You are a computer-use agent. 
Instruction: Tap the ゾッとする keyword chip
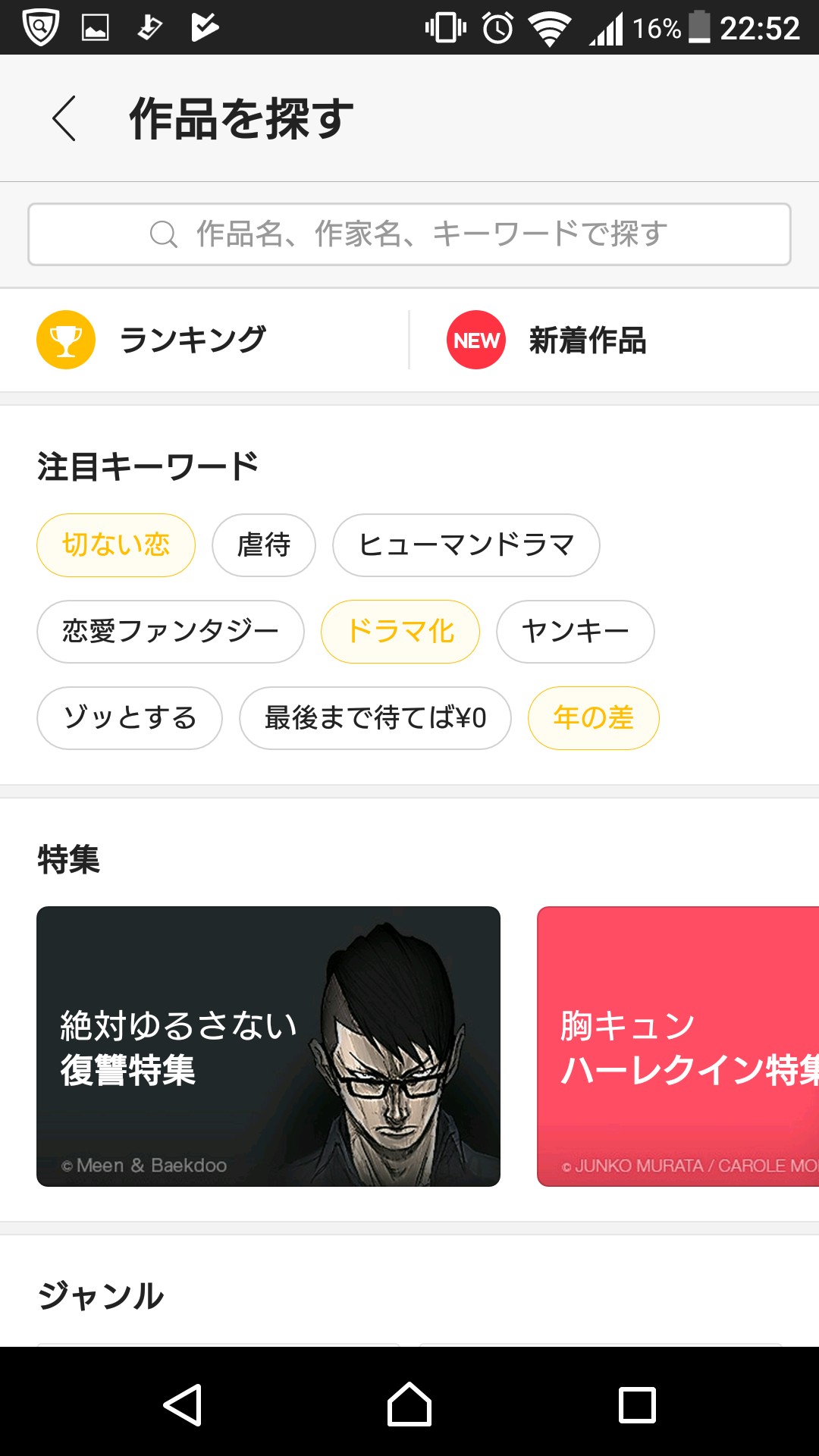pyautogui.click(x=130, y=718)
